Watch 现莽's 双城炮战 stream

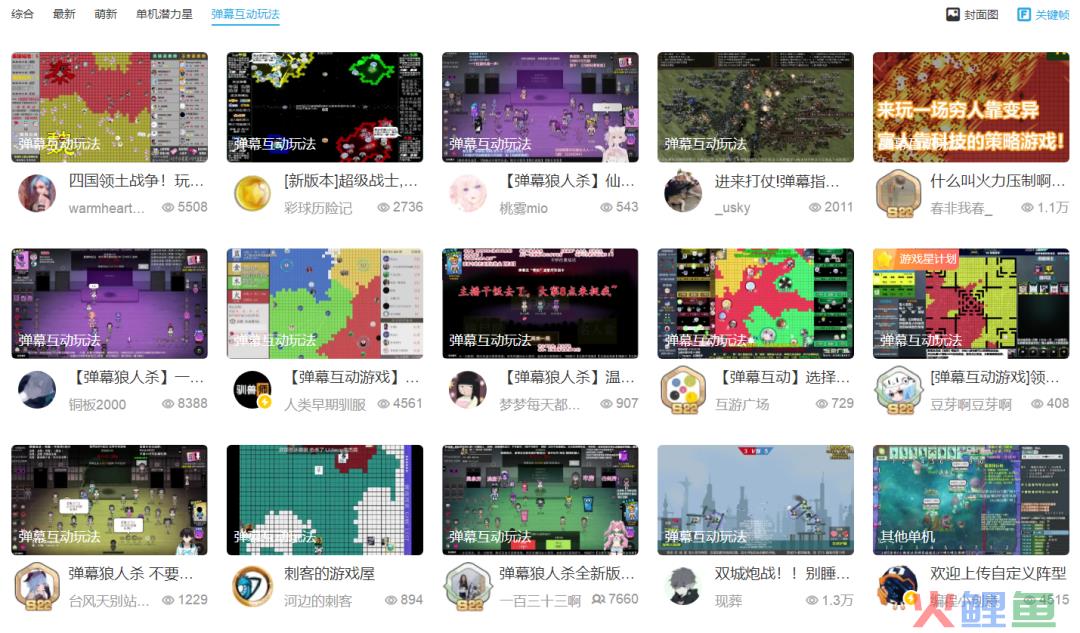click(x=755, y=499)
